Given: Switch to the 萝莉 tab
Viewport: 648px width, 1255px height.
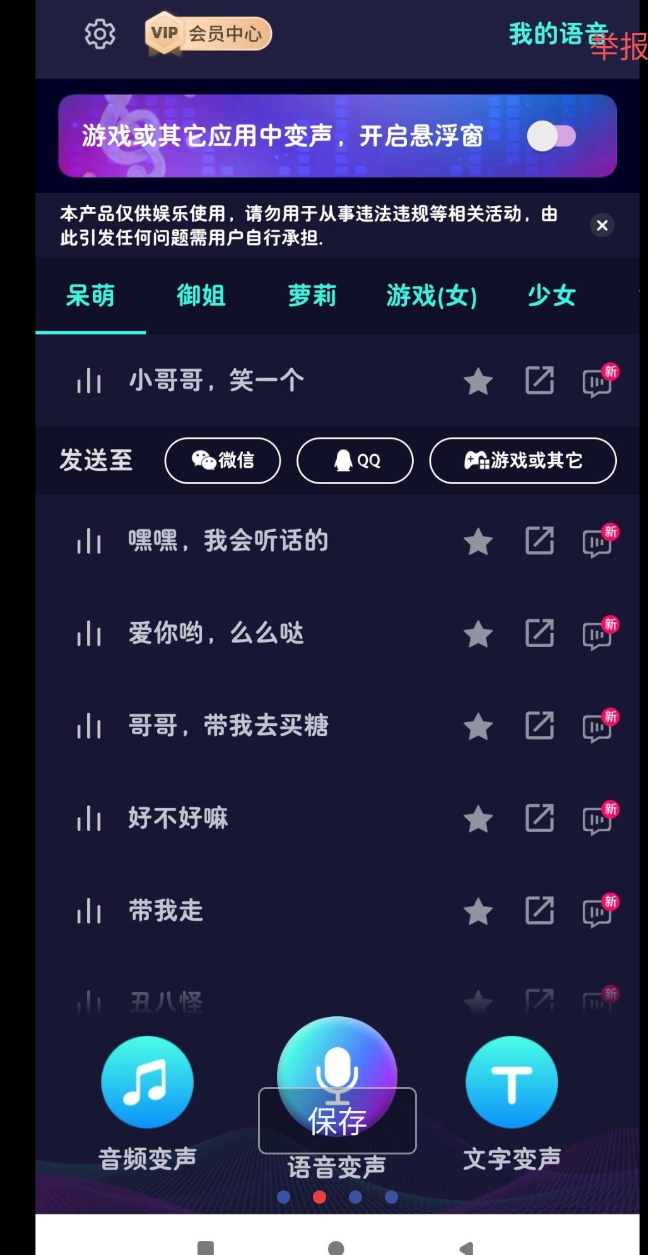Looking at the screenshot, I should (x=312, y=296).
